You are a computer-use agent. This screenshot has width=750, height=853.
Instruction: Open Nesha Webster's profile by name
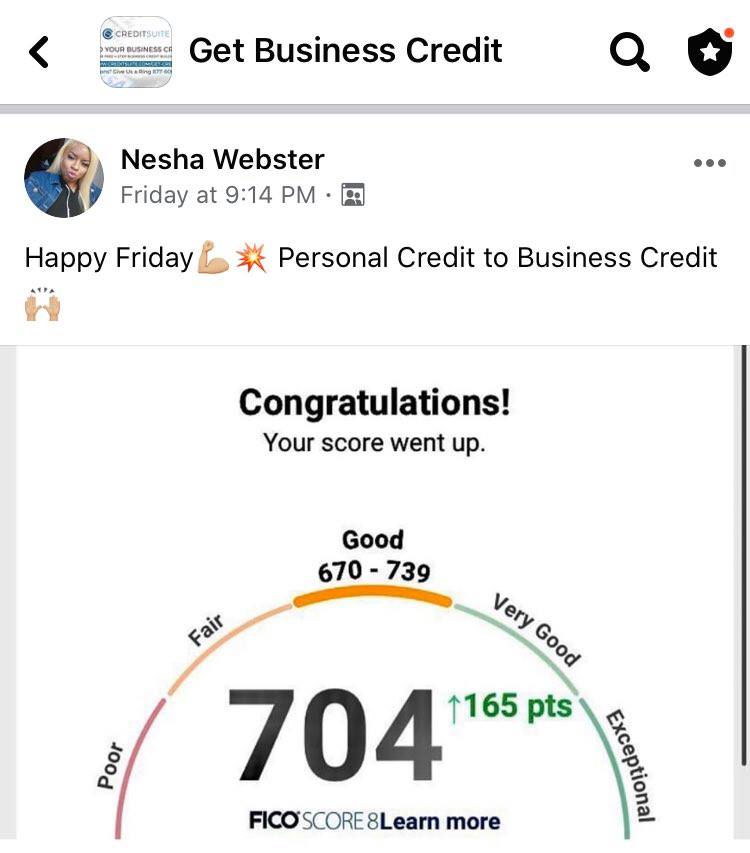[x=222, y=159]
